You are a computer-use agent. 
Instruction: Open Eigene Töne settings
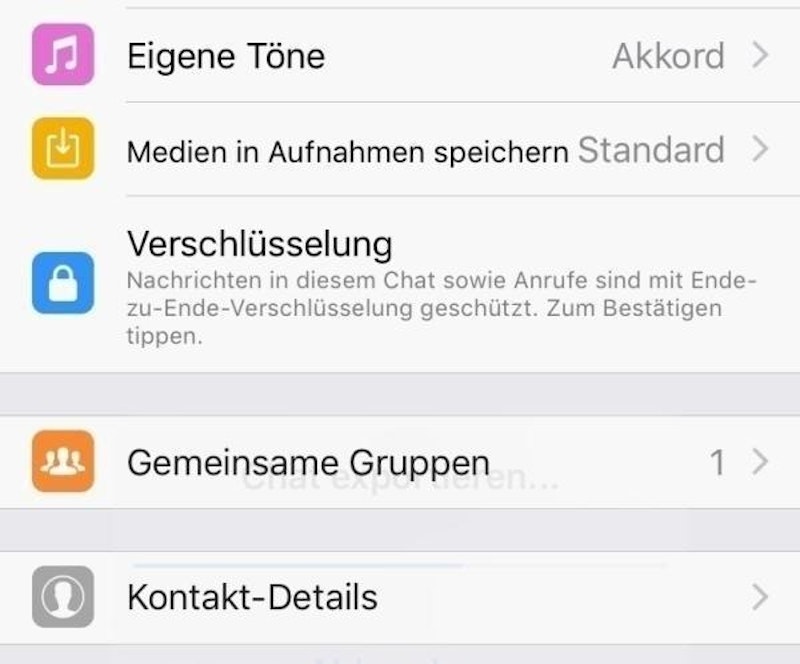(400, 56)
